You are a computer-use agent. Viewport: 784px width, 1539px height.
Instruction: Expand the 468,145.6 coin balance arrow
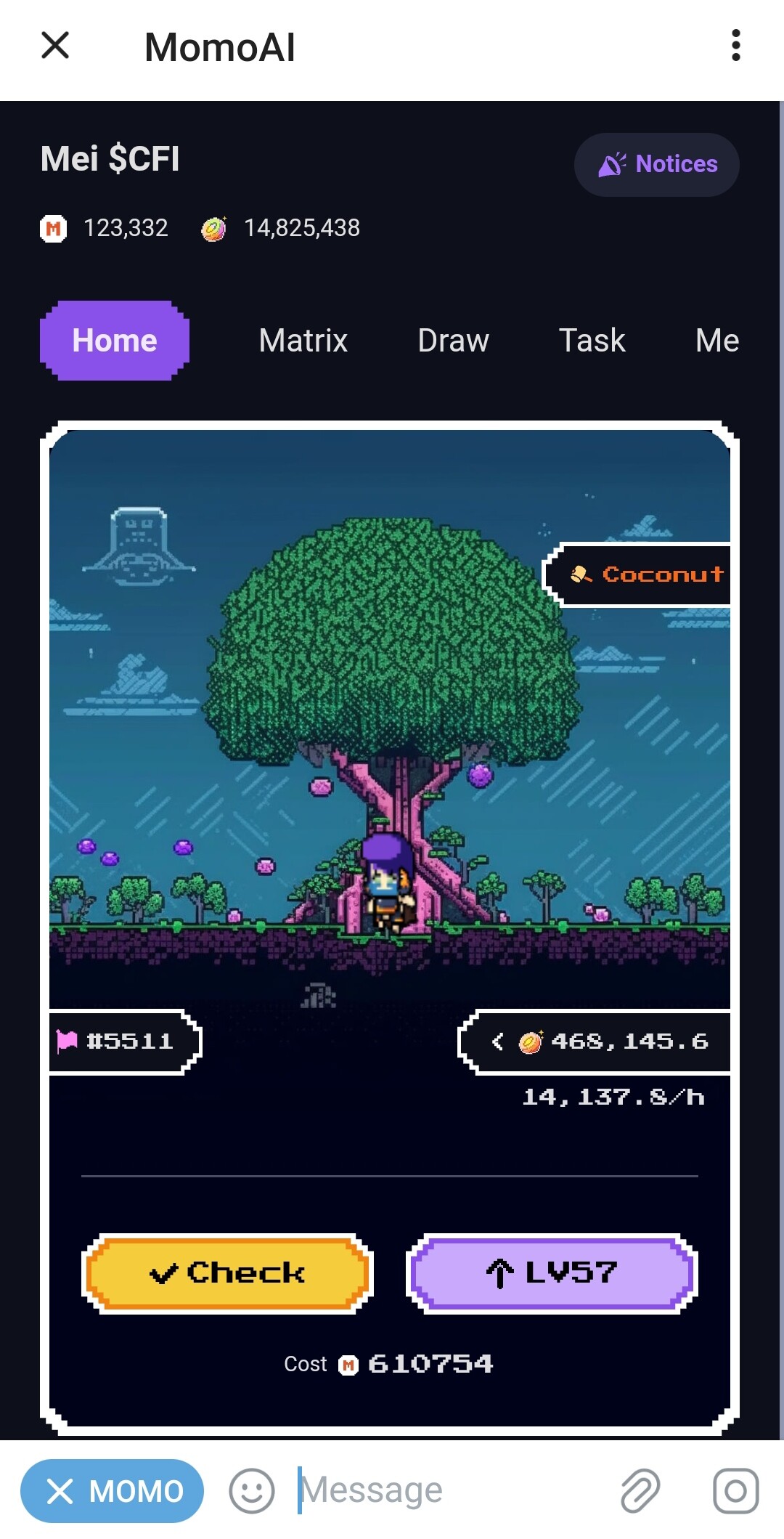(x=498, y=1041)
